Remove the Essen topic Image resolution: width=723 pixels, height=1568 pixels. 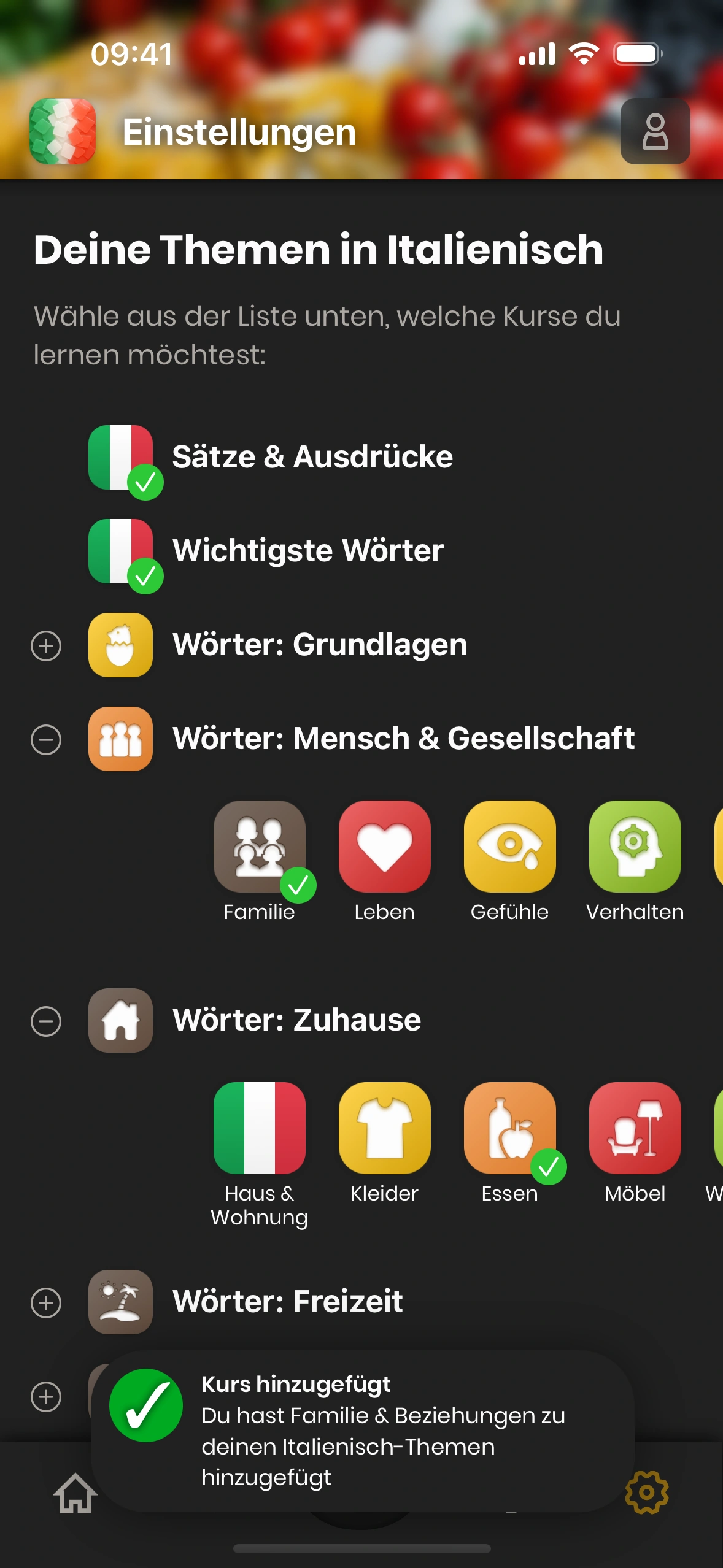(x=510, y=1129)
